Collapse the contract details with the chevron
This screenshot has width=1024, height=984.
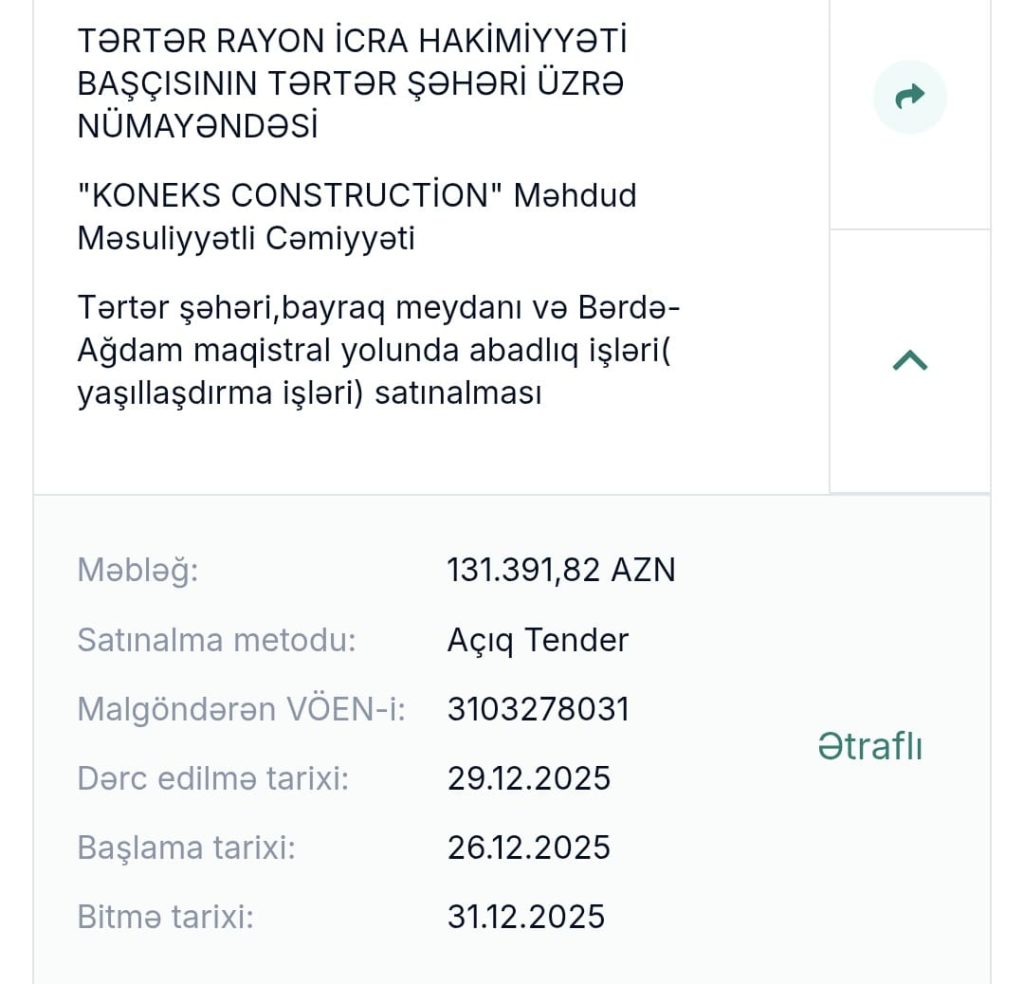coord(909,361)
